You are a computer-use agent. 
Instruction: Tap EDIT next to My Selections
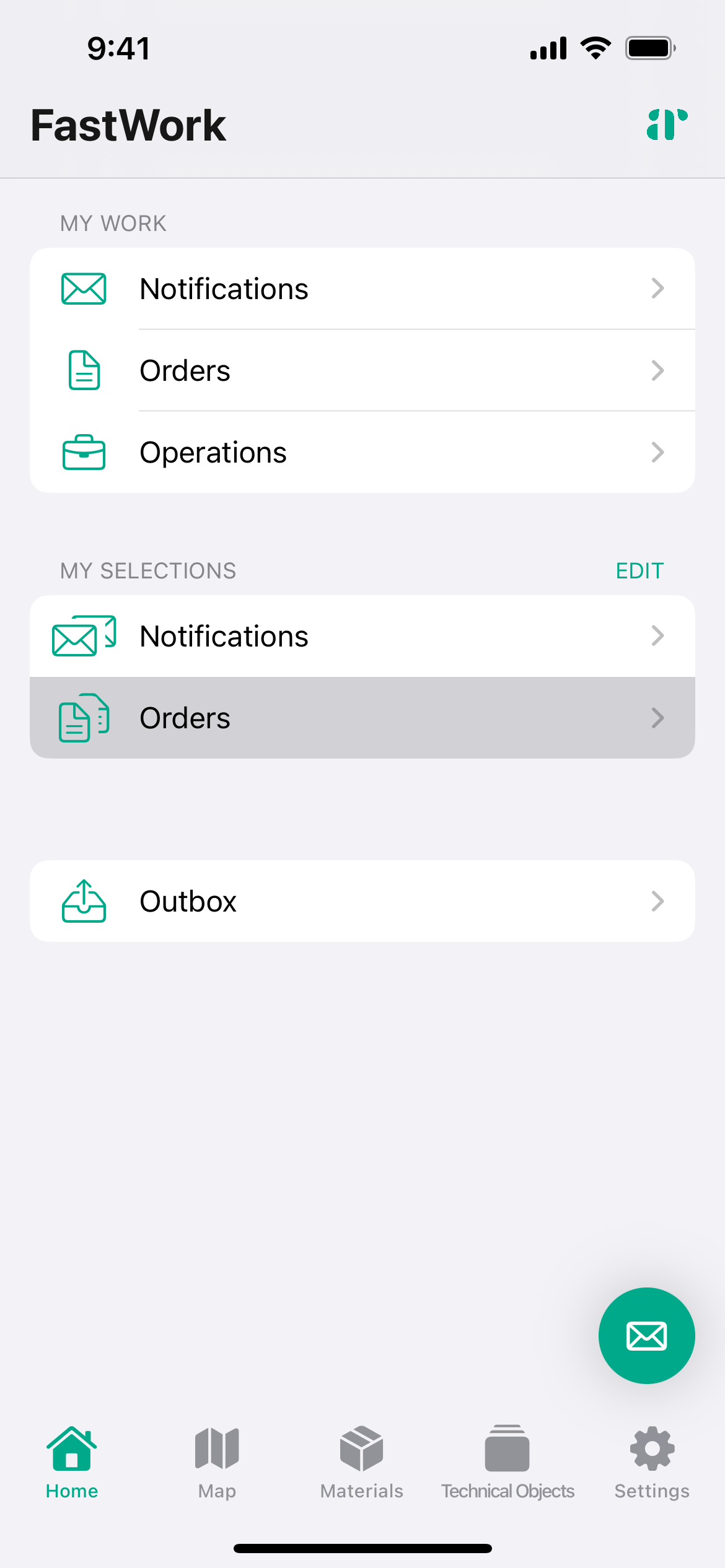(x=639, y=570)
